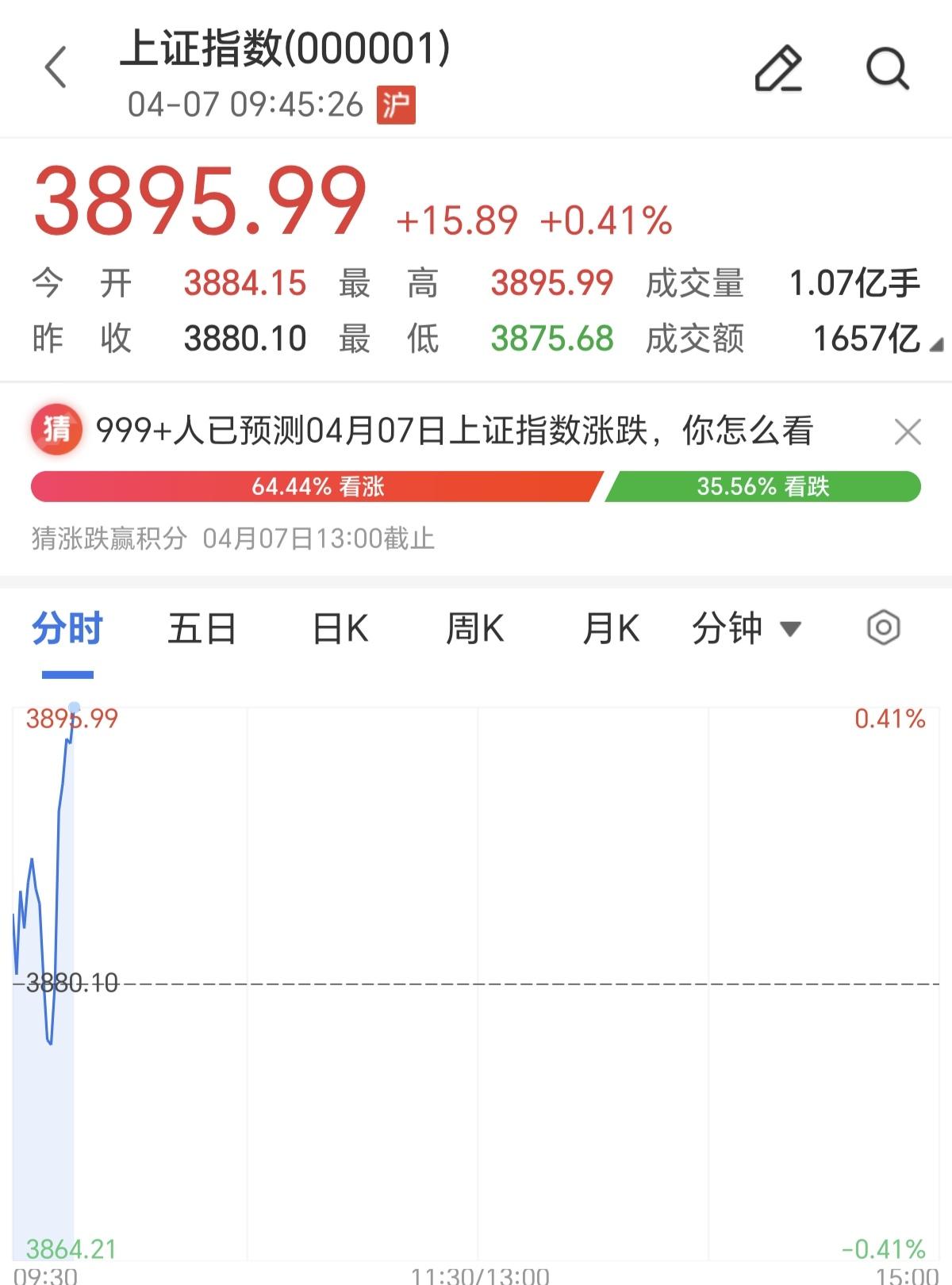This screenshot has height=1285, width=952.
Task: Click the red 猜 prediction badge
Action: point(56,431)
